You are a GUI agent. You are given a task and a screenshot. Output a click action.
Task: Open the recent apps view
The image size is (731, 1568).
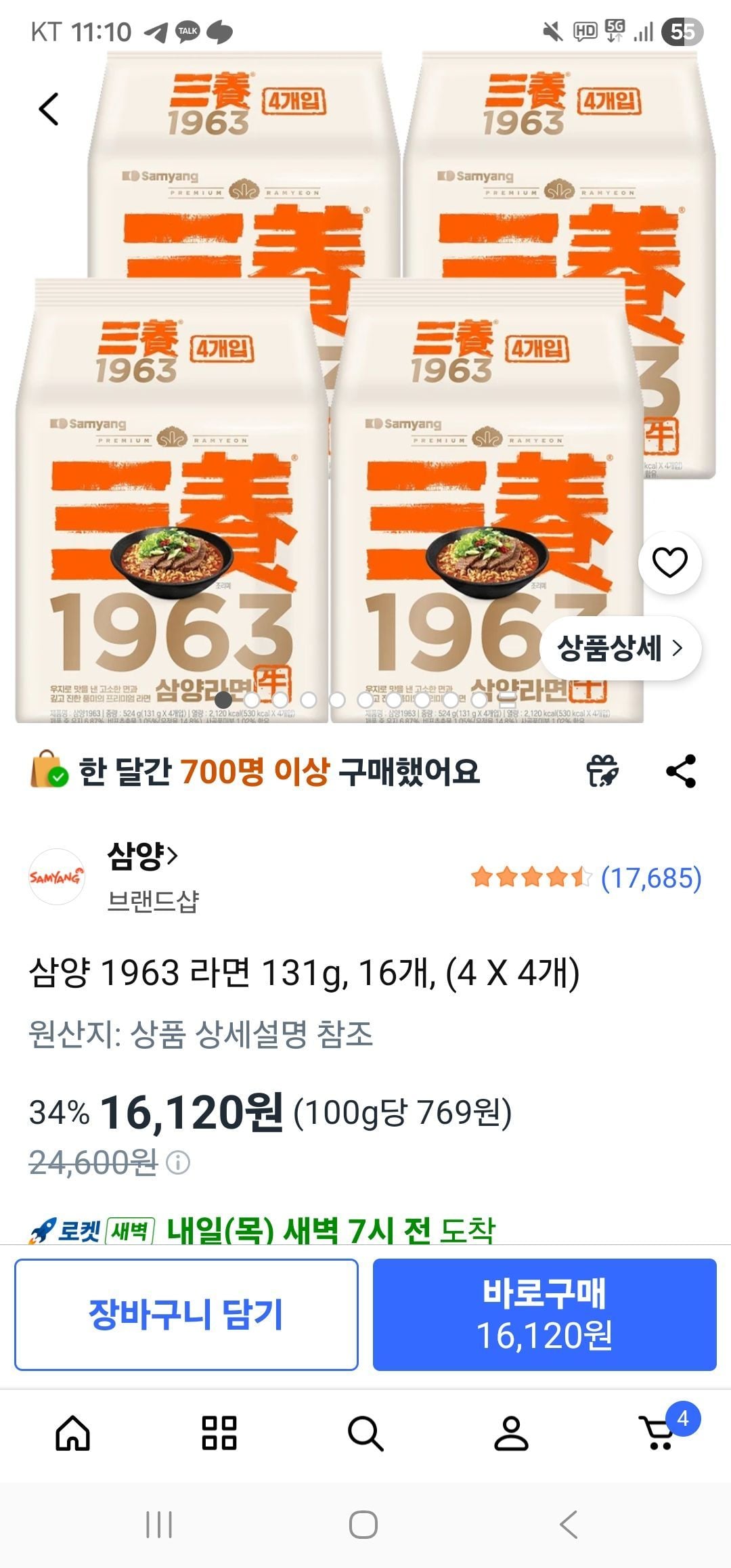(160, 1525)
